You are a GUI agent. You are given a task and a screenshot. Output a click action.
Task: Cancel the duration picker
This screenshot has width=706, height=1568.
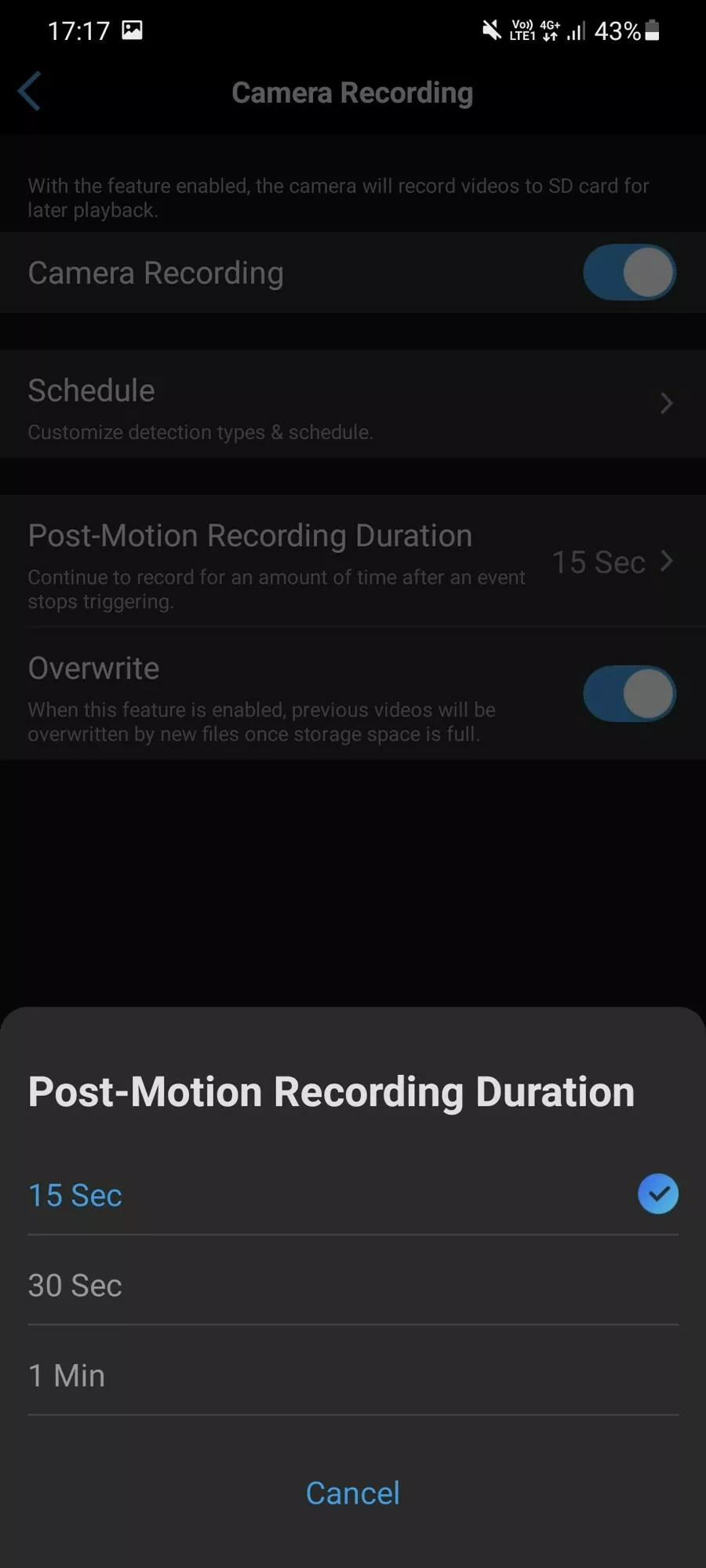click(353, 1493)
